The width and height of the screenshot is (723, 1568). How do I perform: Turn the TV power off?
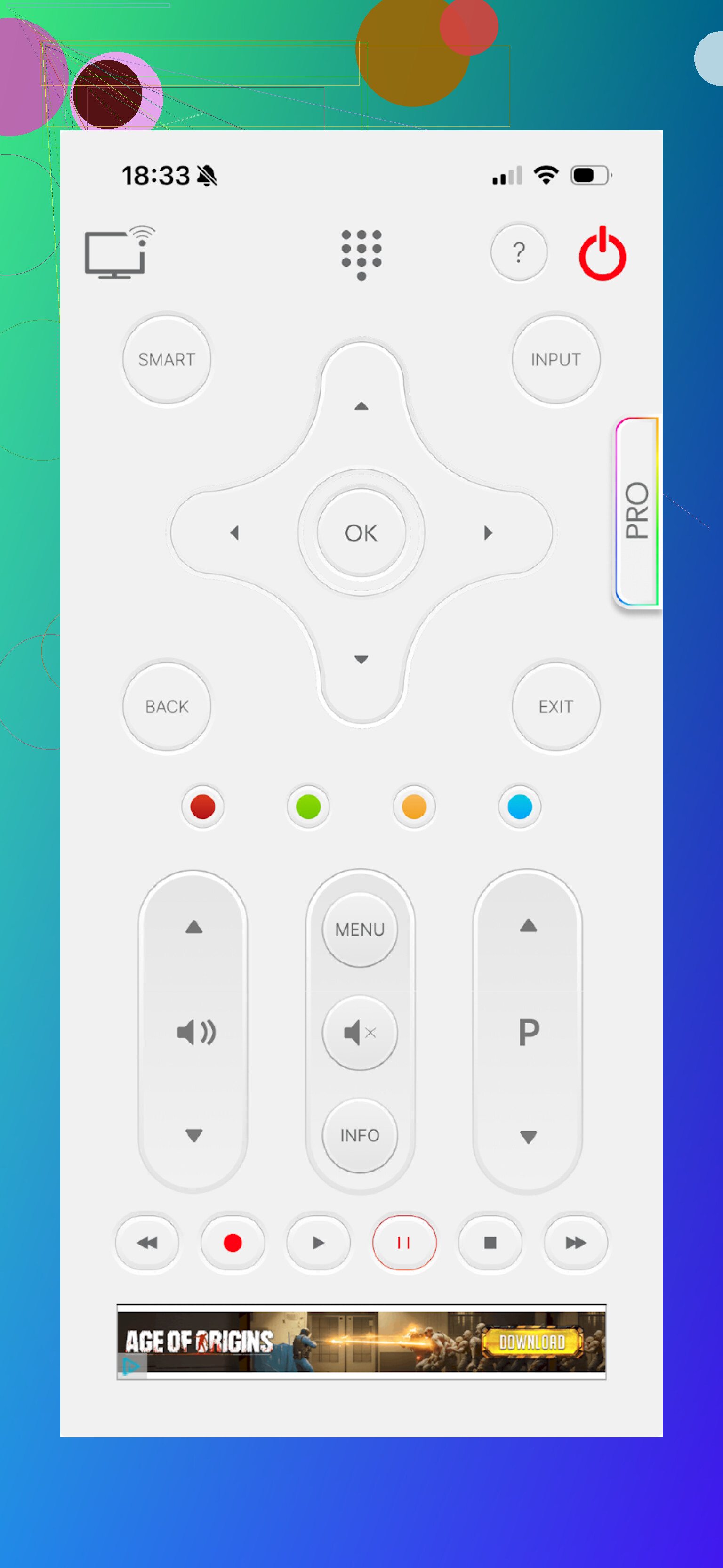click(x=602, y=254)
